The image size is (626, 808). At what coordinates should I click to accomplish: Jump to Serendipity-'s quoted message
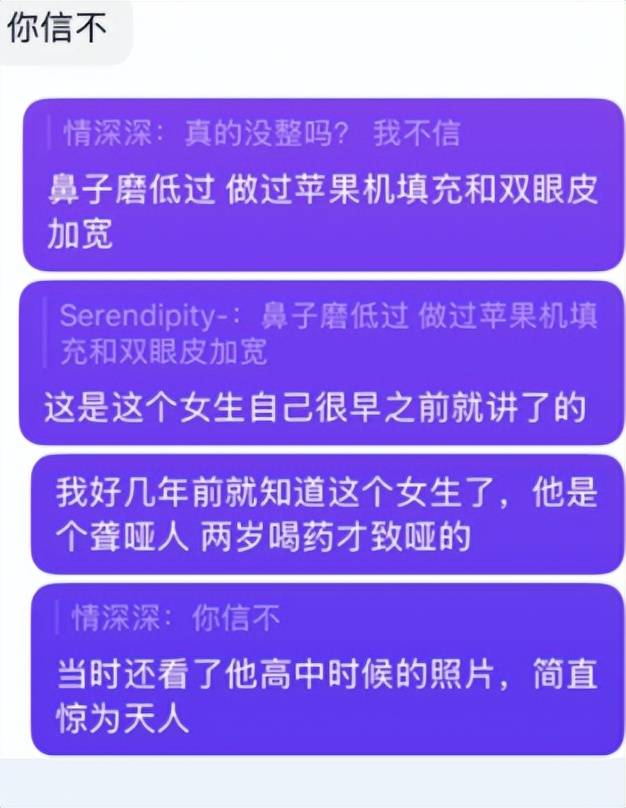[x=328, y=333]
